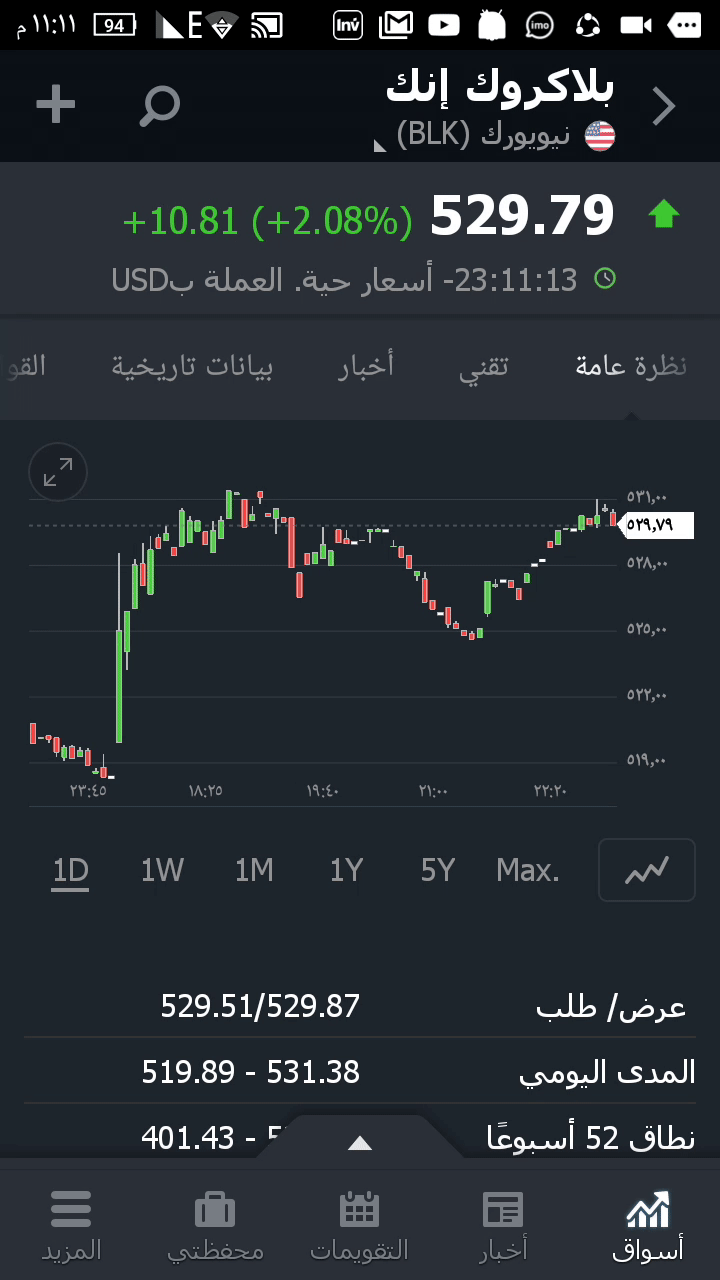The height and width of the screenshot is (1280, 720).
Task: Switch to the تقني tab
Action: pos(484,366)
